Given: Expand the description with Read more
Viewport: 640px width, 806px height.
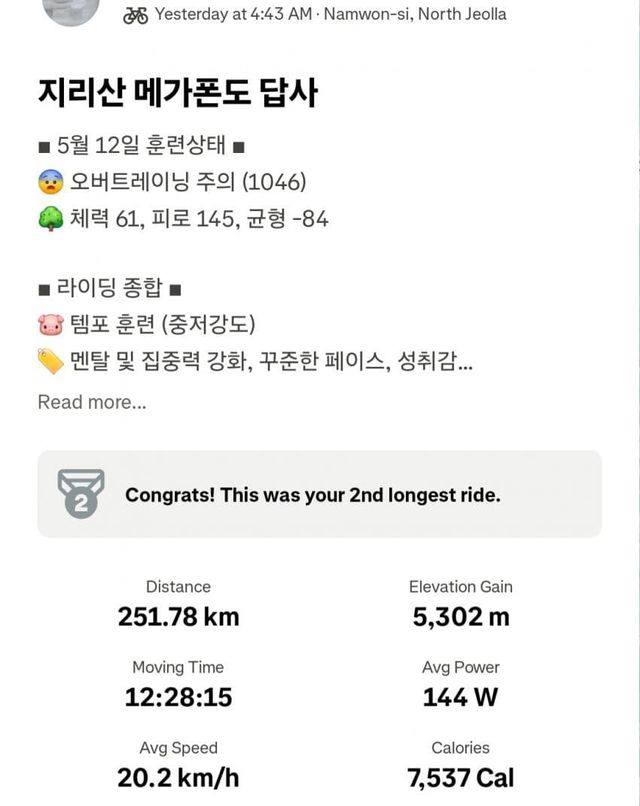Looking at the screenshot, I should (92, 402).
